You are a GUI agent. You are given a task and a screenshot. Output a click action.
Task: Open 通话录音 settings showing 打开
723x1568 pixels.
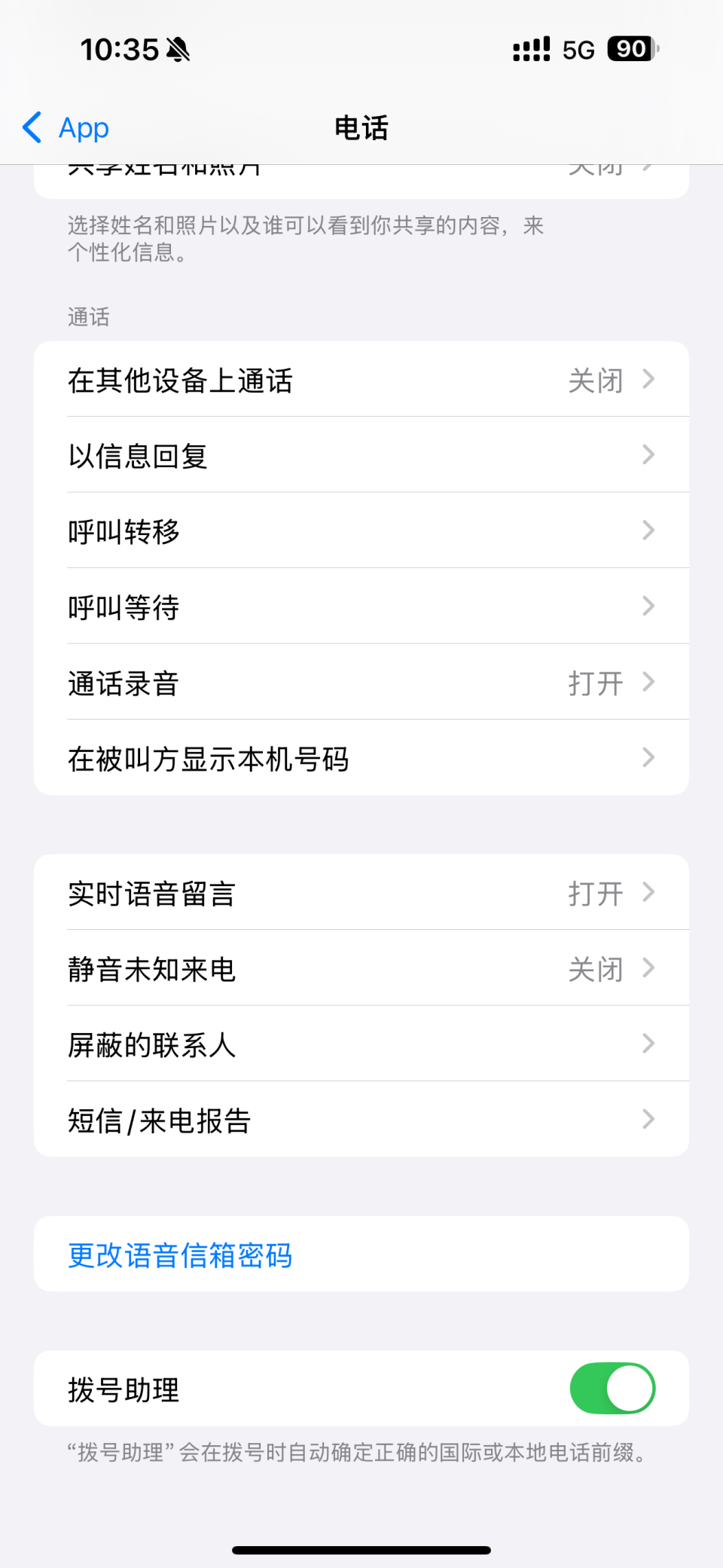(x=361, y=682)
